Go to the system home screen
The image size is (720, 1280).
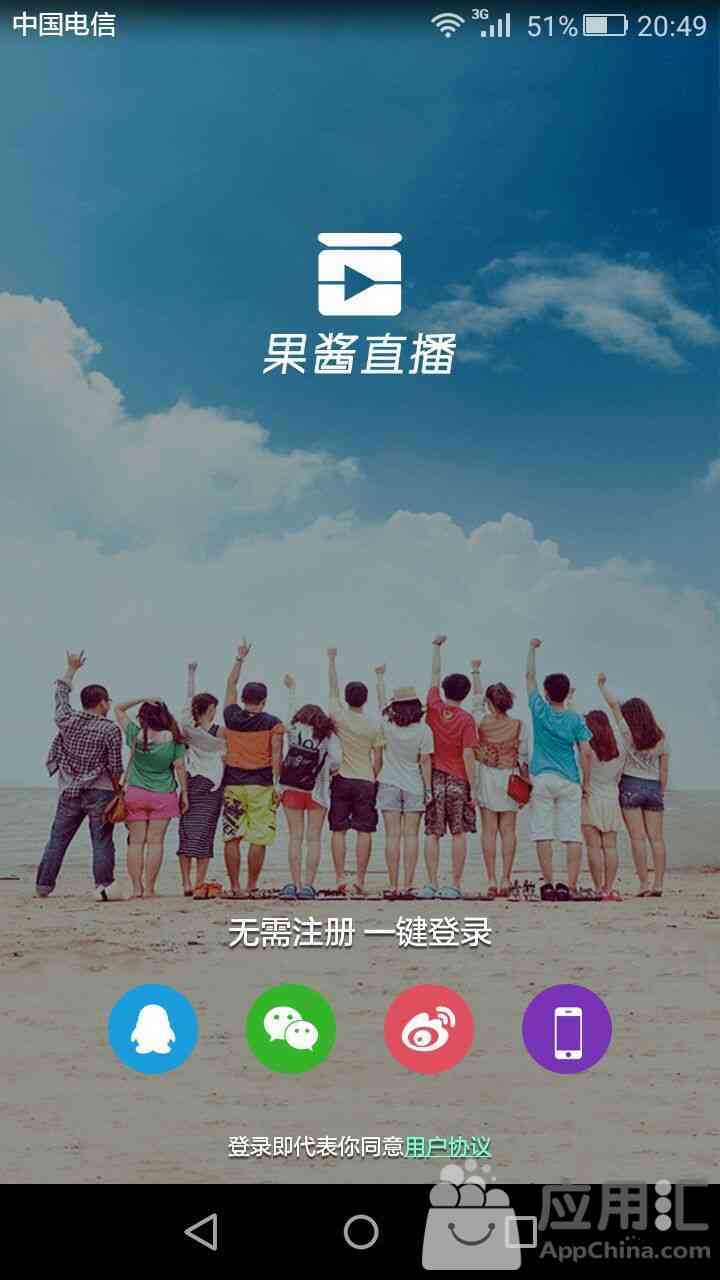coord(360,1232)
